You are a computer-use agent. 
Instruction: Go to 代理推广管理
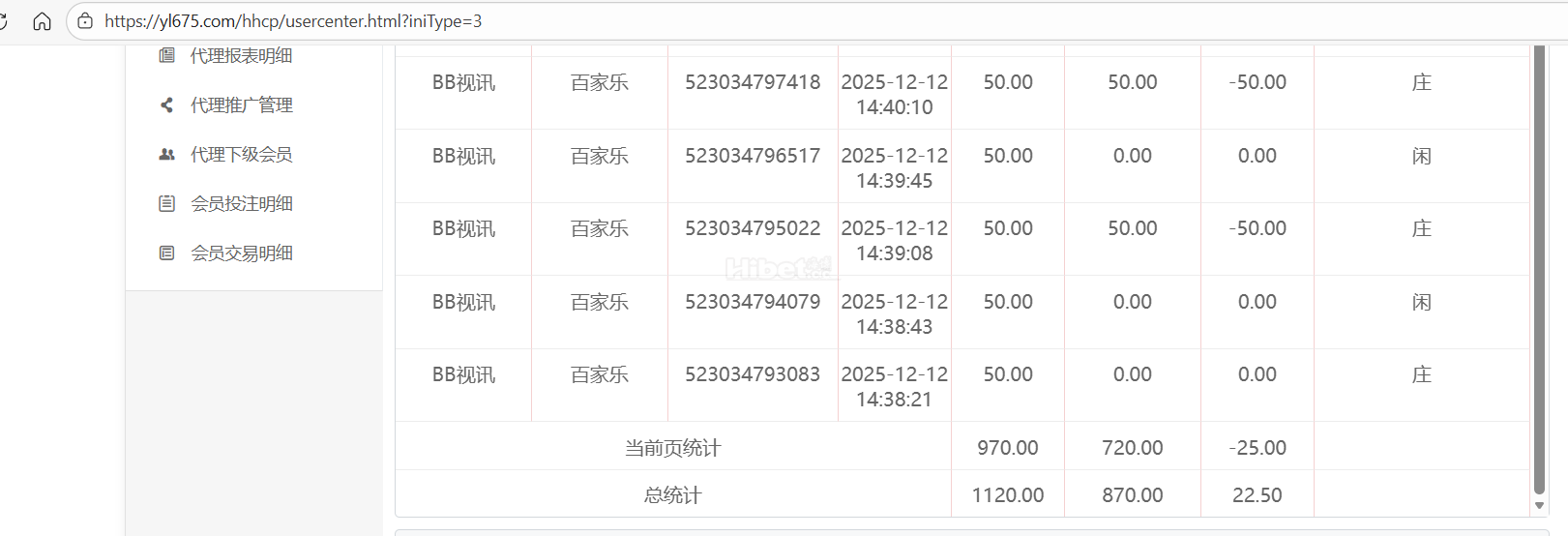(x=241, y=105)
